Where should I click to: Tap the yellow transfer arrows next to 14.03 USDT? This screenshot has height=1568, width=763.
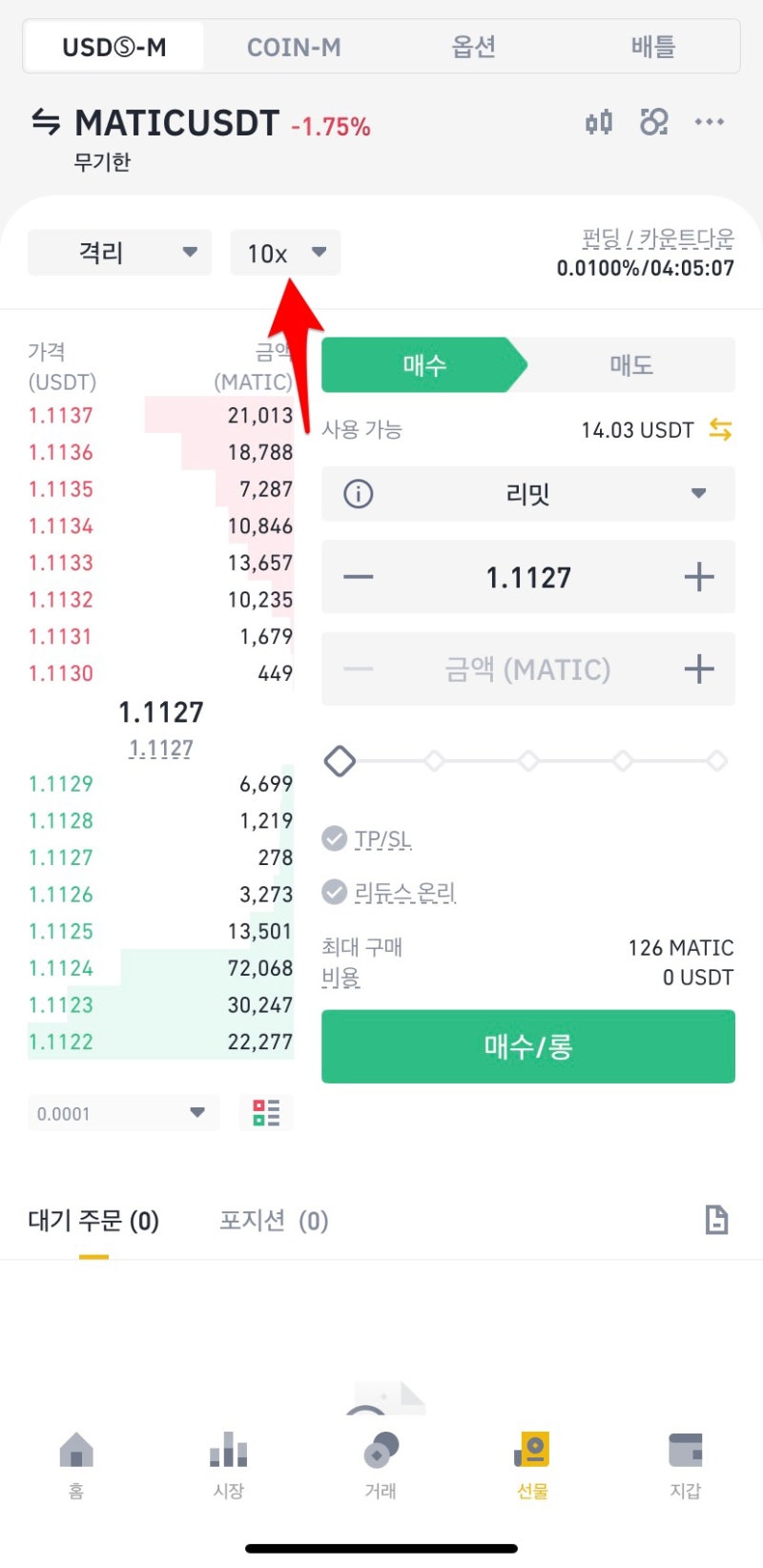pyautogui.click(x=720, y=430)
